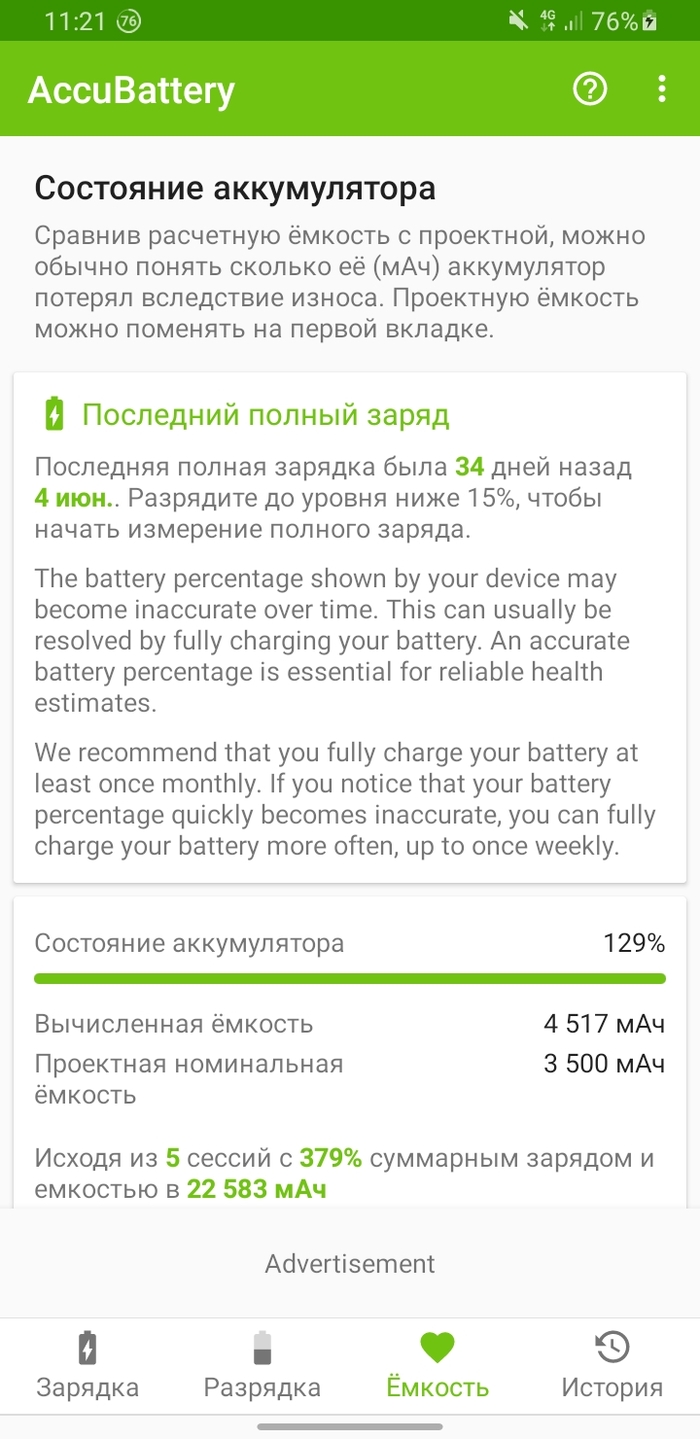
Task: Switch to the Зарядка tab
Action: click(88, 1365)
